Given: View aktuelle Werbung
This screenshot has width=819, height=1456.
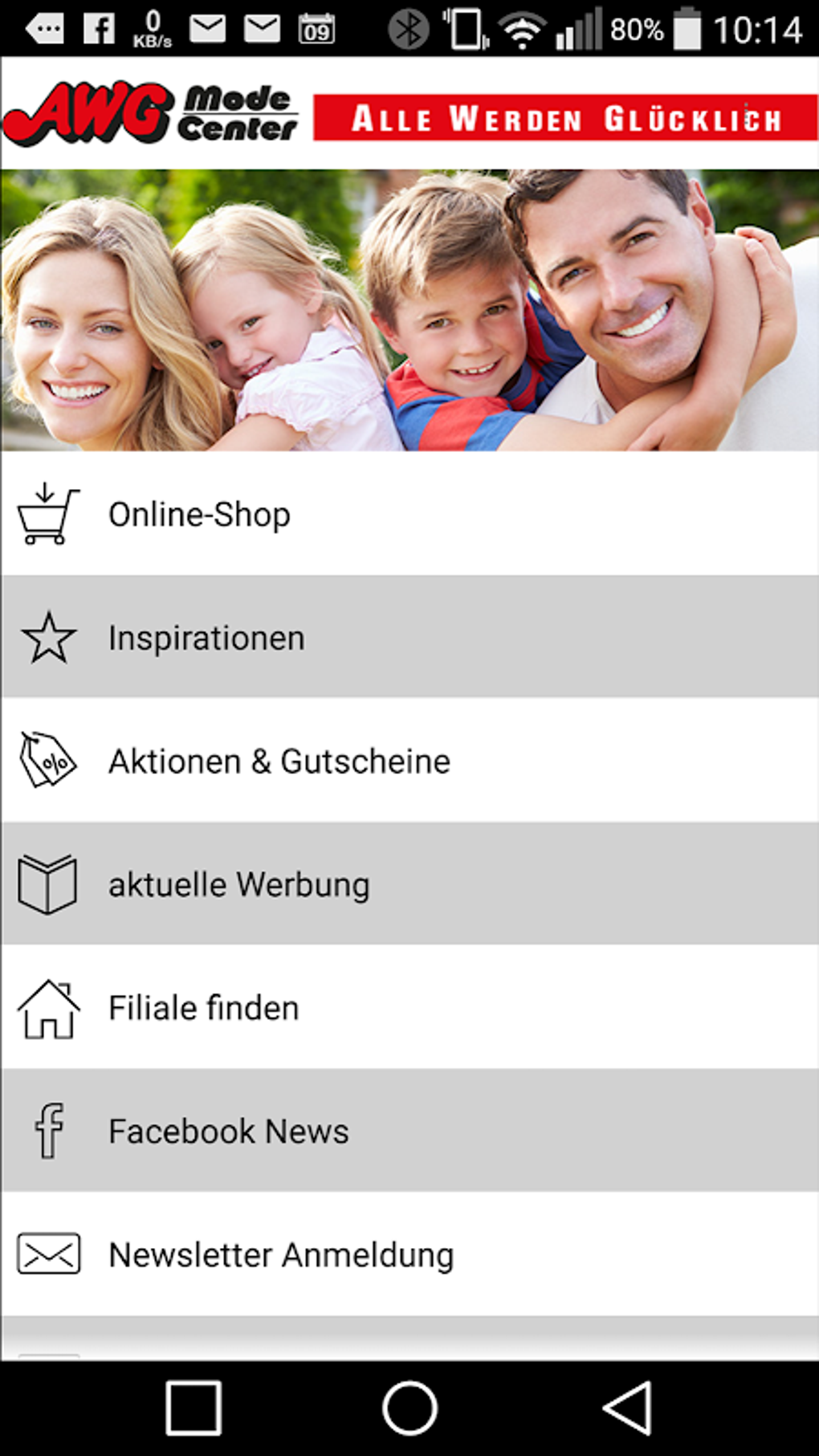Looking at the screenshot, I should 409,884.
